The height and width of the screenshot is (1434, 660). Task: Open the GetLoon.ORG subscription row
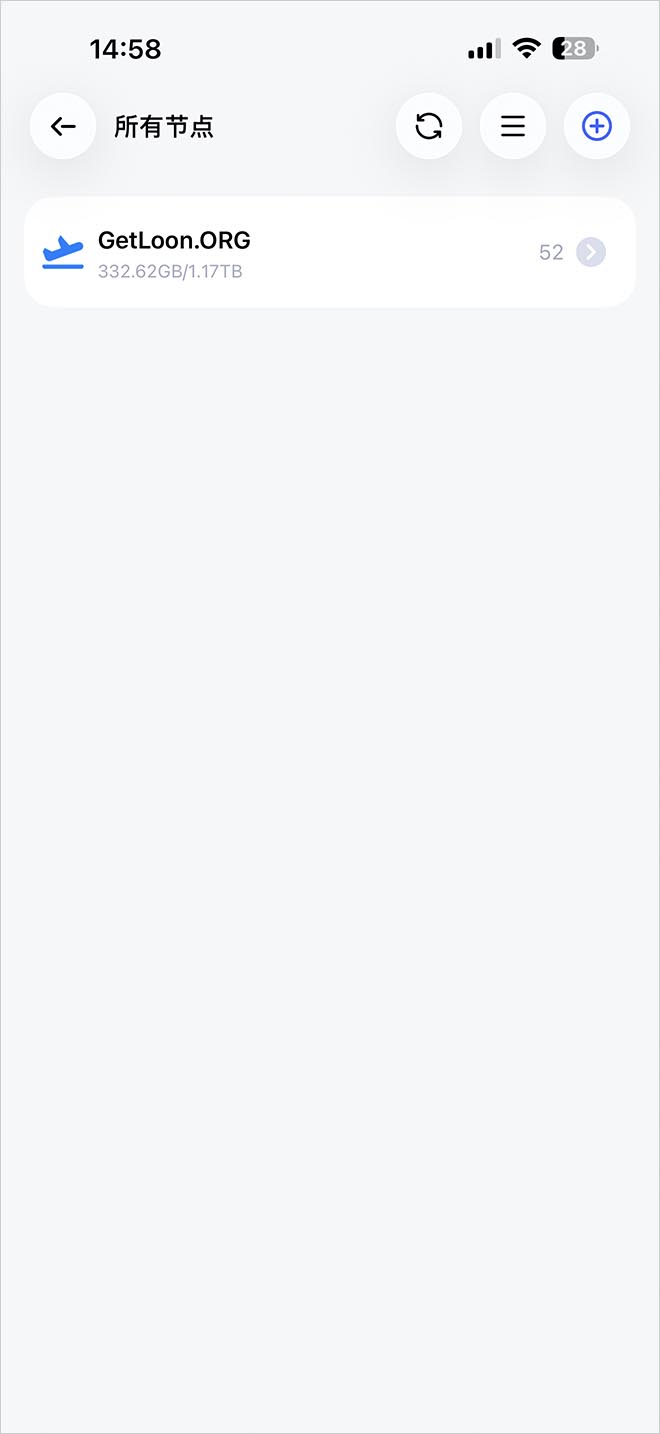tap(300, 252)
